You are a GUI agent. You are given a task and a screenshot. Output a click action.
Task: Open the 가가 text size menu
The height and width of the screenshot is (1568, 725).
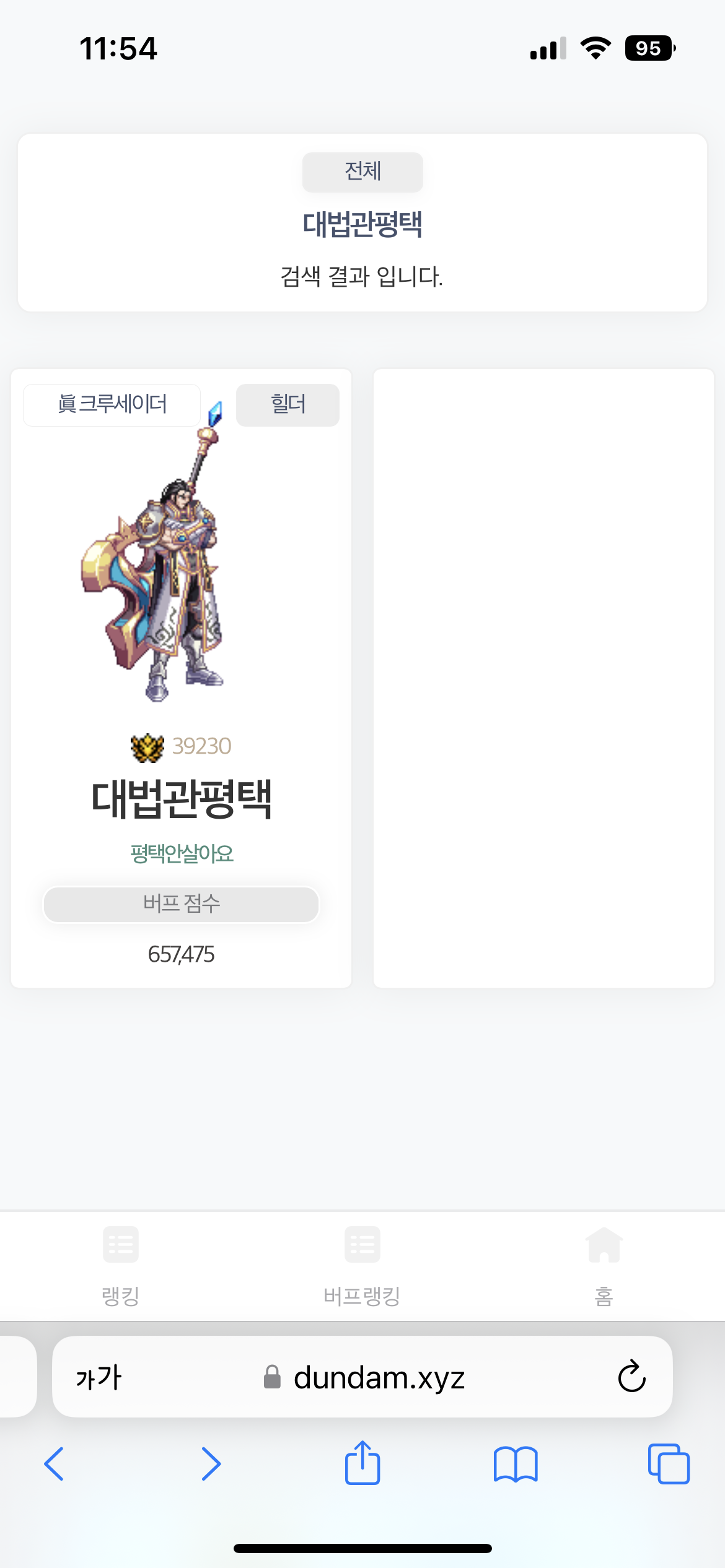tap(99, 1377)
